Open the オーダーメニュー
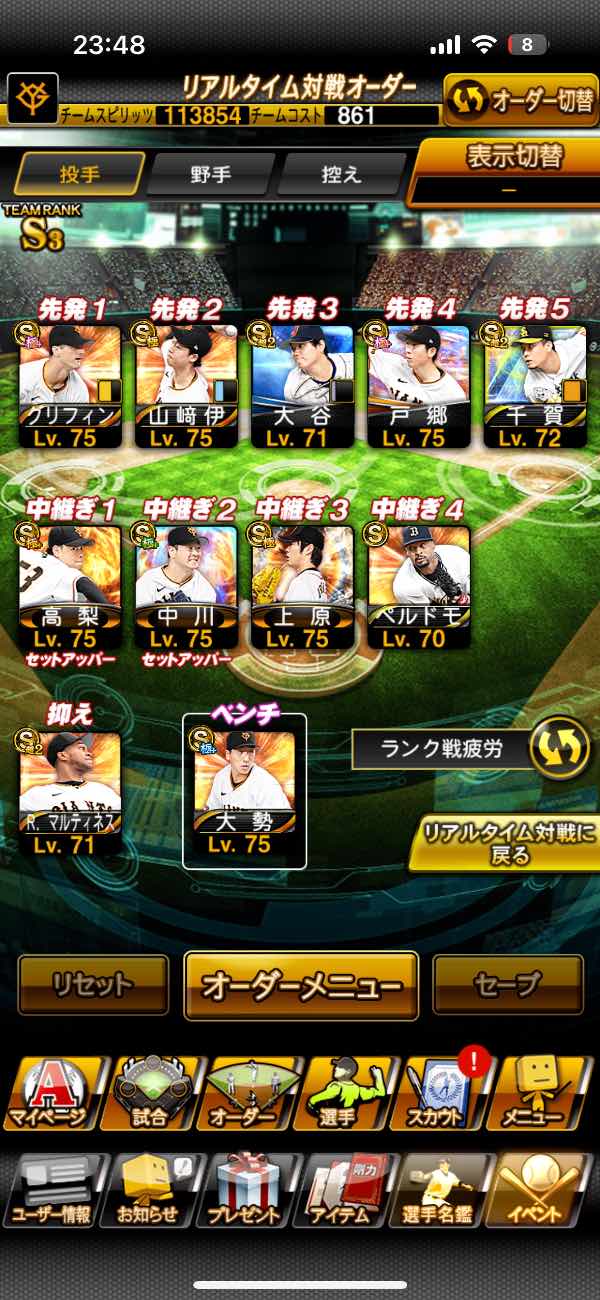 301,985
